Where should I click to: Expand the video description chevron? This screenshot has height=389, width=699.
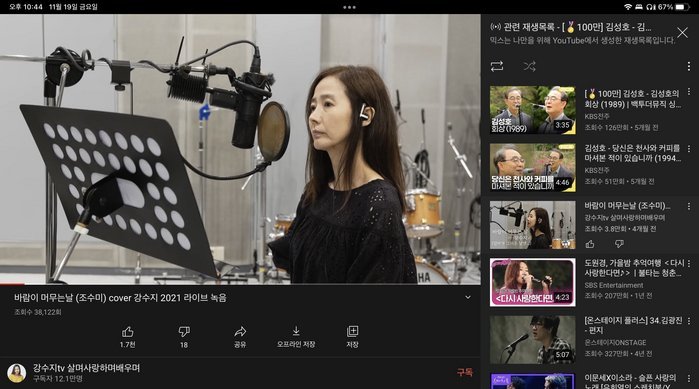pyautogui.click(x=468, y=297)
